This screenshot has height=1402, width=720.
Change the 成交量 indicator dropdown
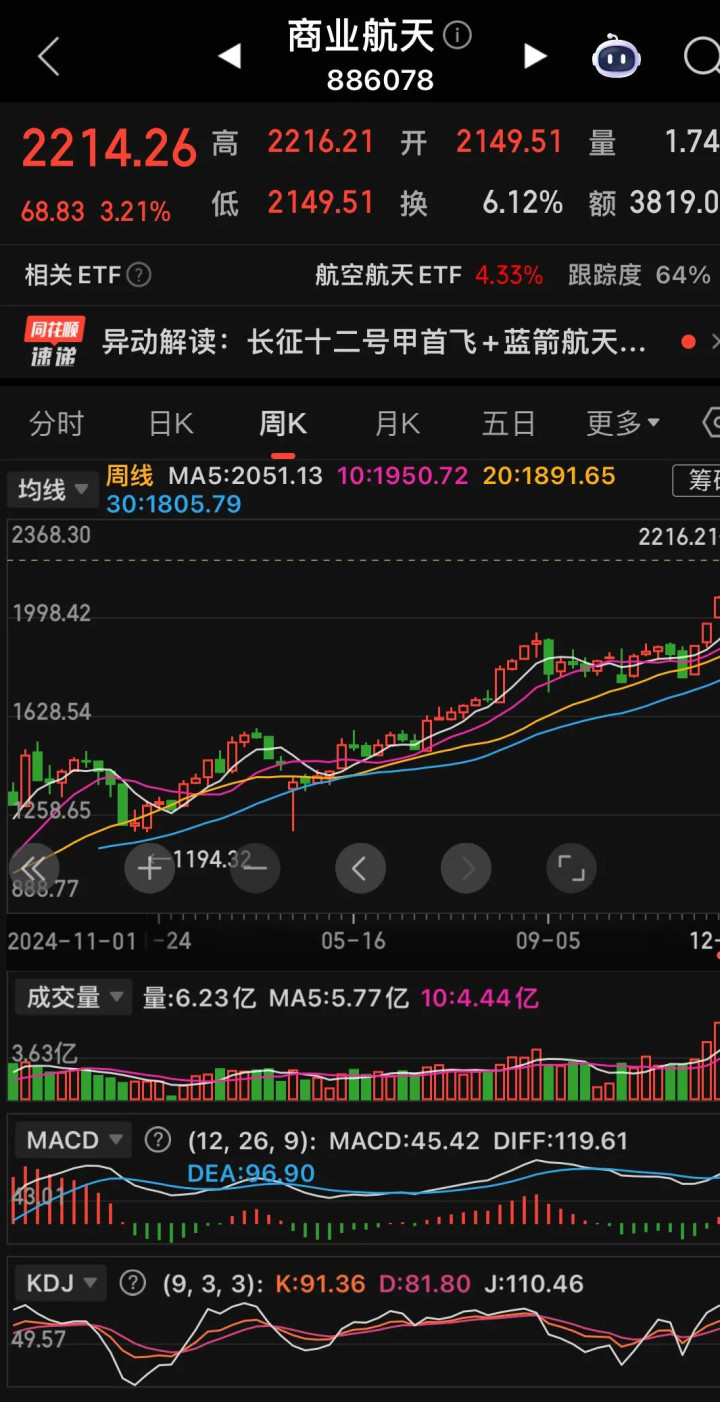tap(74, 997)
